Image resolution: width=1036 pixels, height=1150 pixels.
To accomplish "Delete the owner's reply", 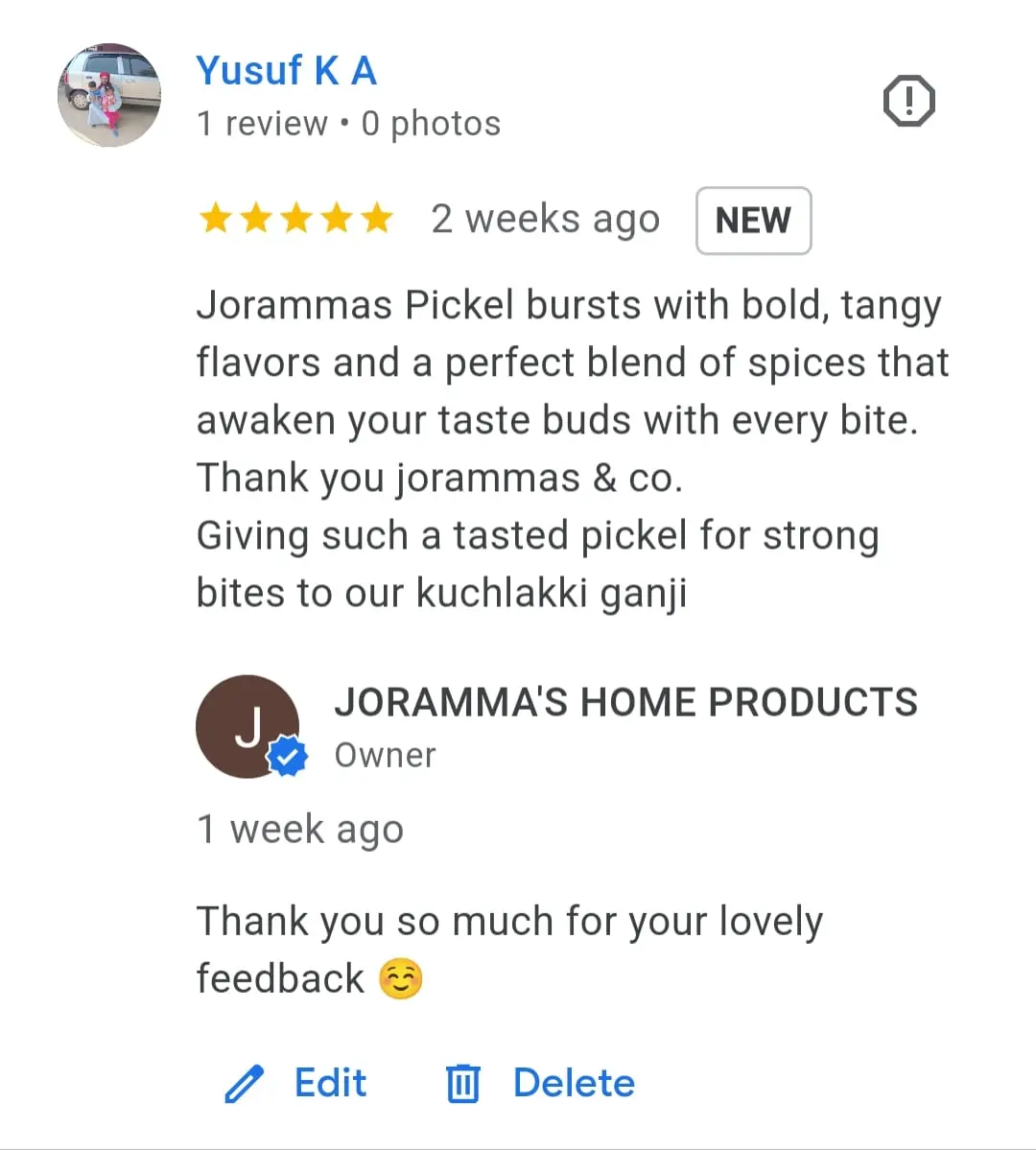I will (x=540, y=1084).
